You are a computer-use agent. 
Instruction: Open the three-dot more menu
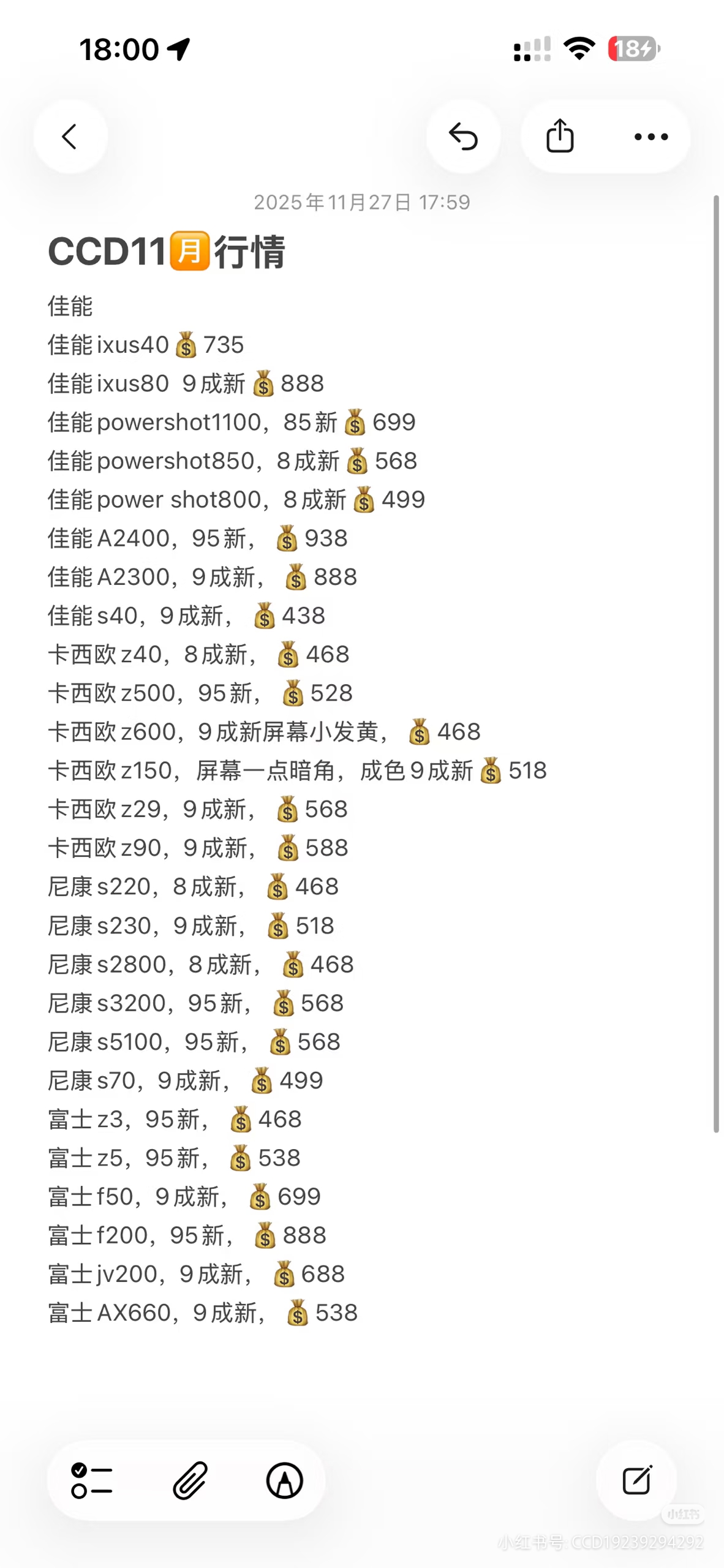[650, 137]
